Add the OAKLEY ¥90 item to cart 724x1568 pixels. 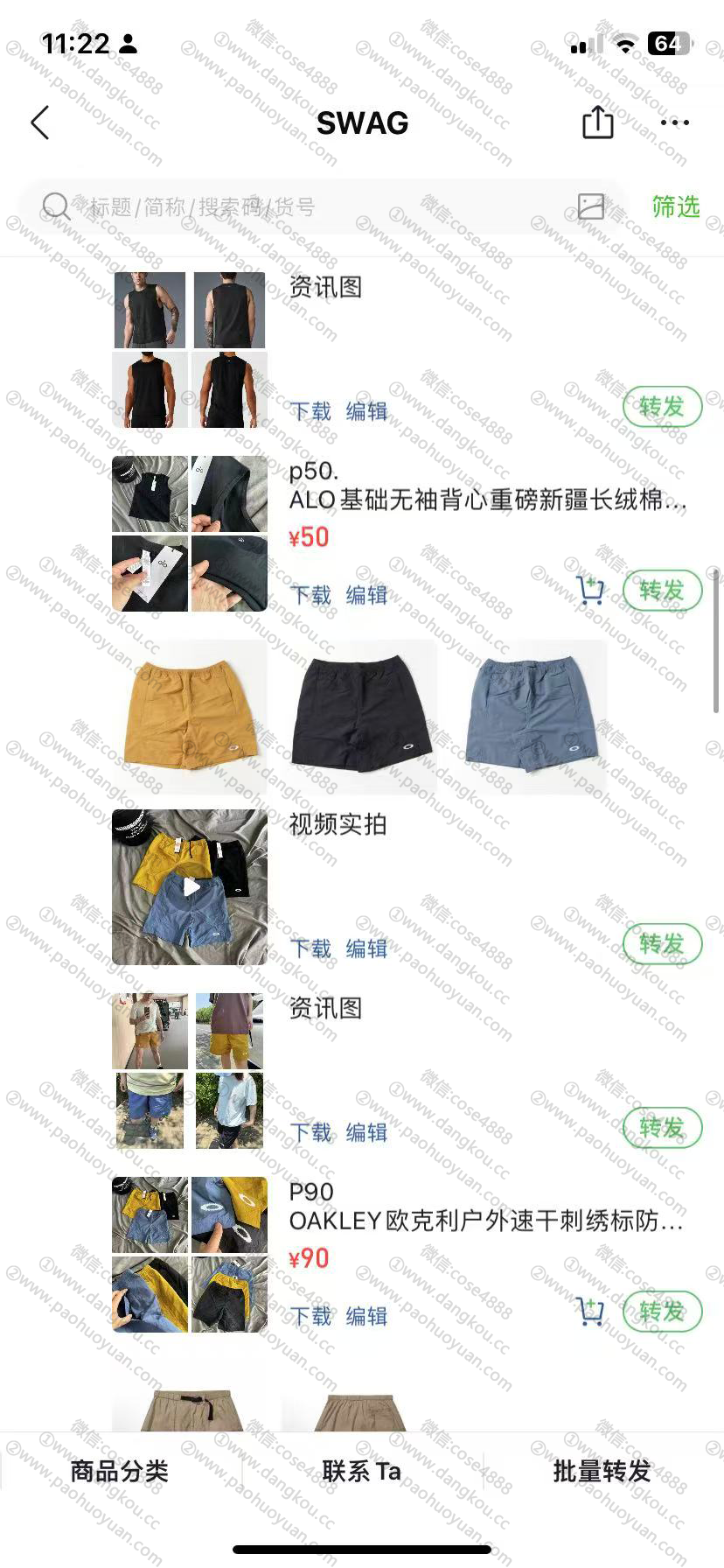pos(591,1311)
